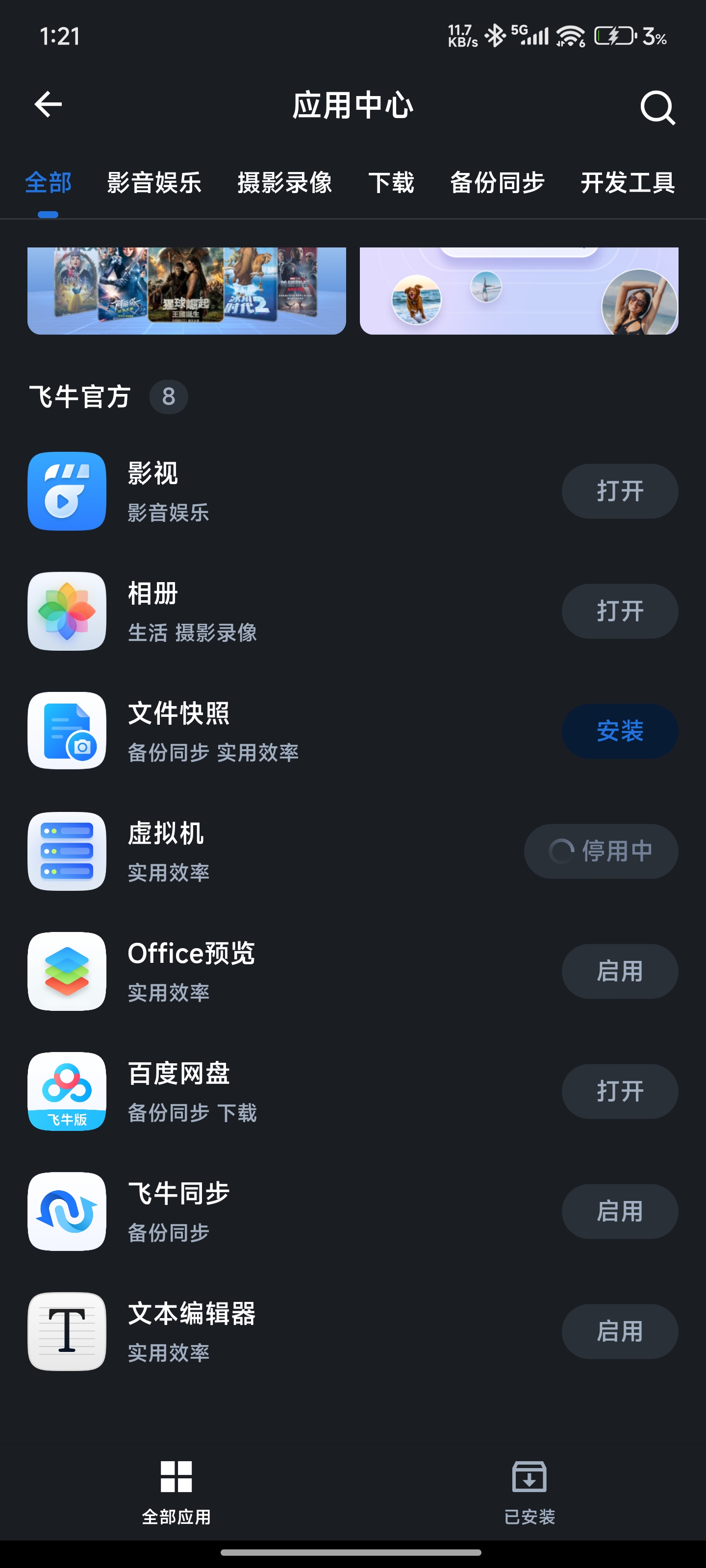Enable the 飞牛同步 app
This screenshot has width=706, height=1568.
click(x=620, y=1211)
